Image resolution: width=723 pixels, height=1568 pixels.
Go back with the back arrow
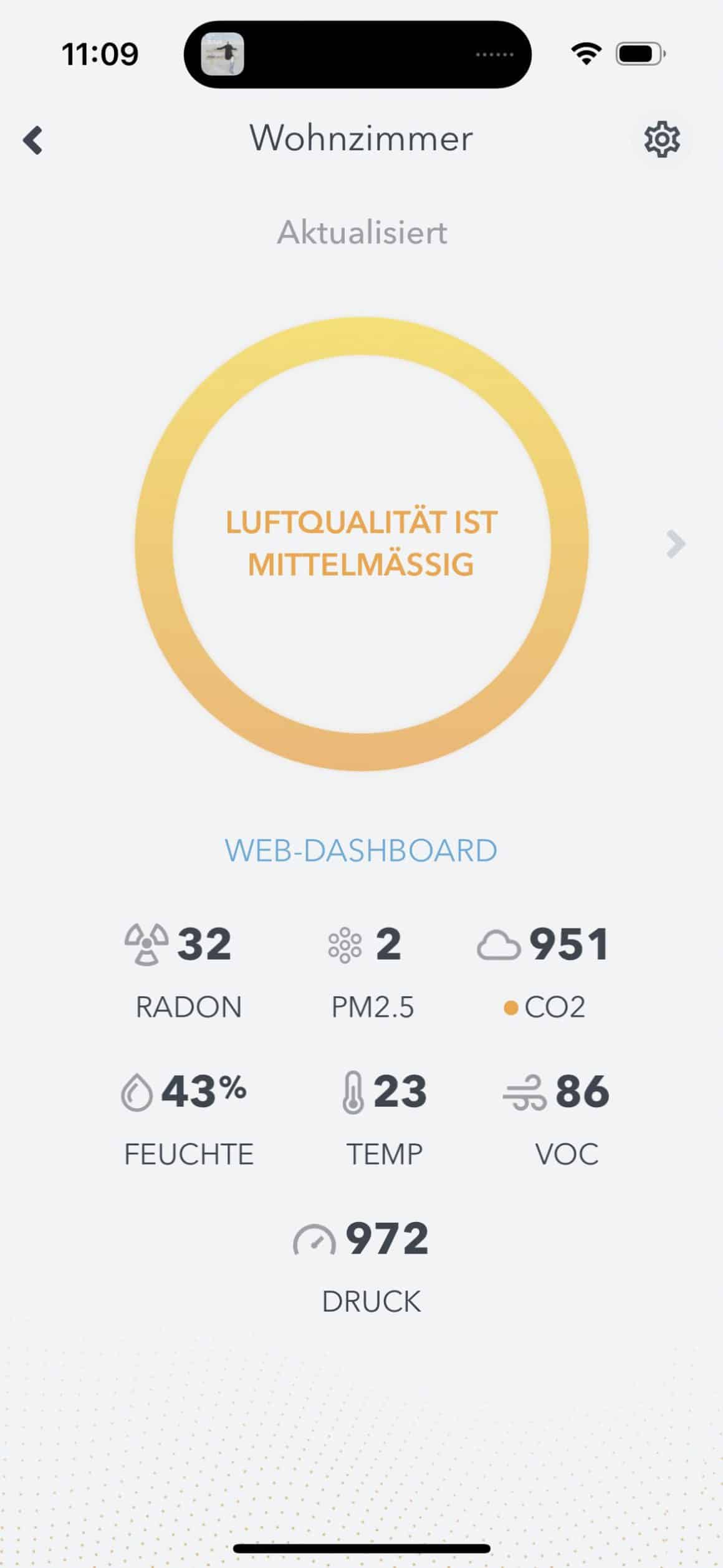(33, 140)
